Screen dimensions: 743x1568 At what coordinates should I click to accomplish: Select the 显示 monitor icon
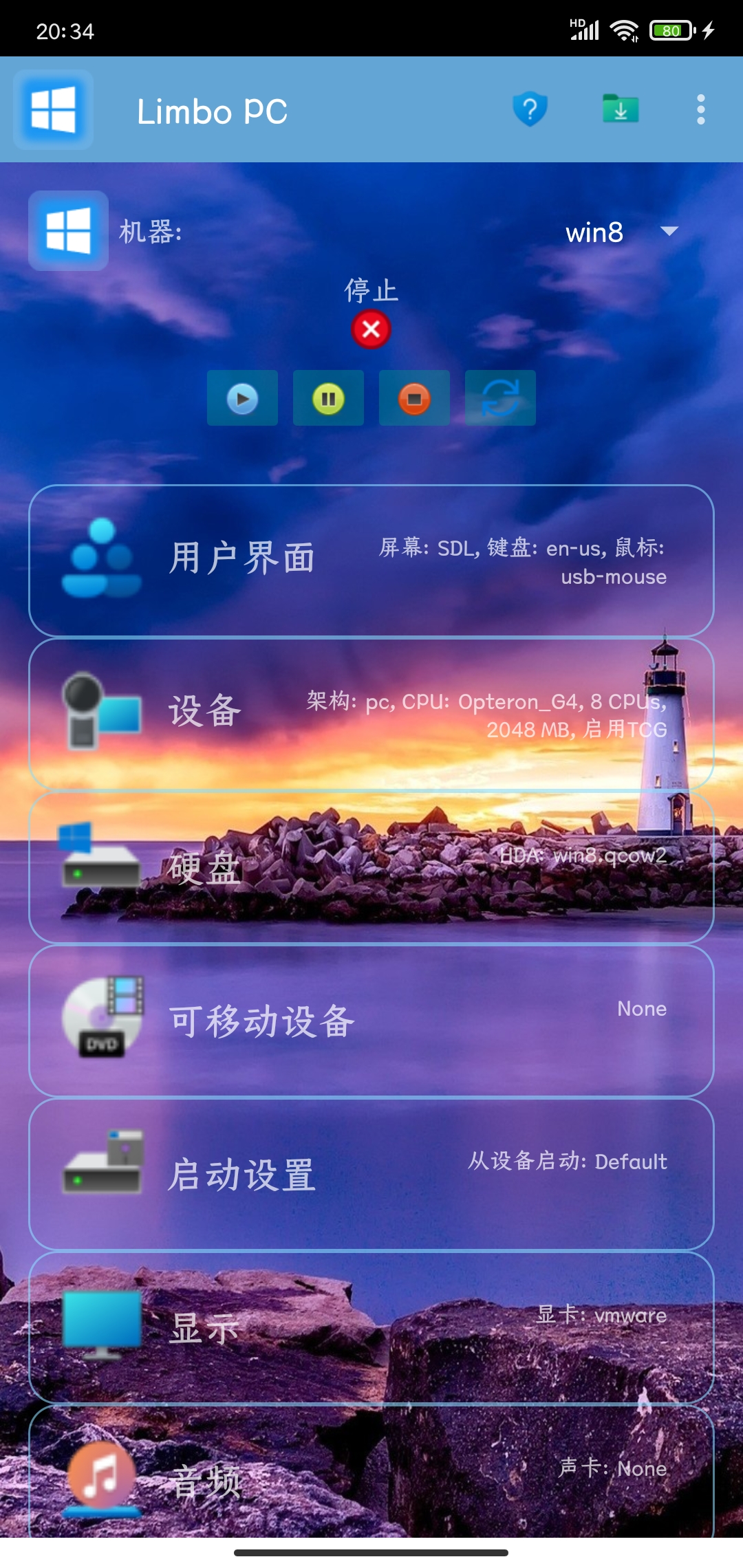(x=103, y=1320)
